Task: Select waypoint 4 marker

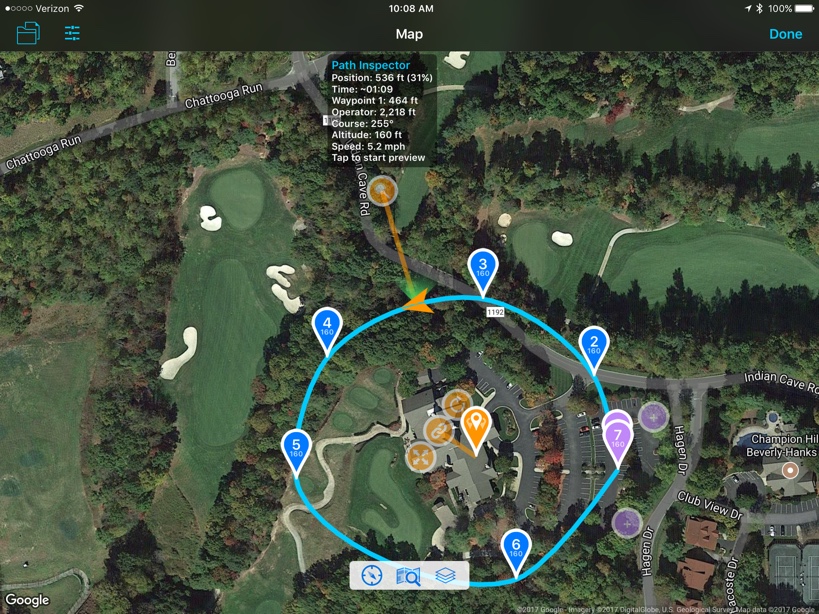Action: pos(327,326)
